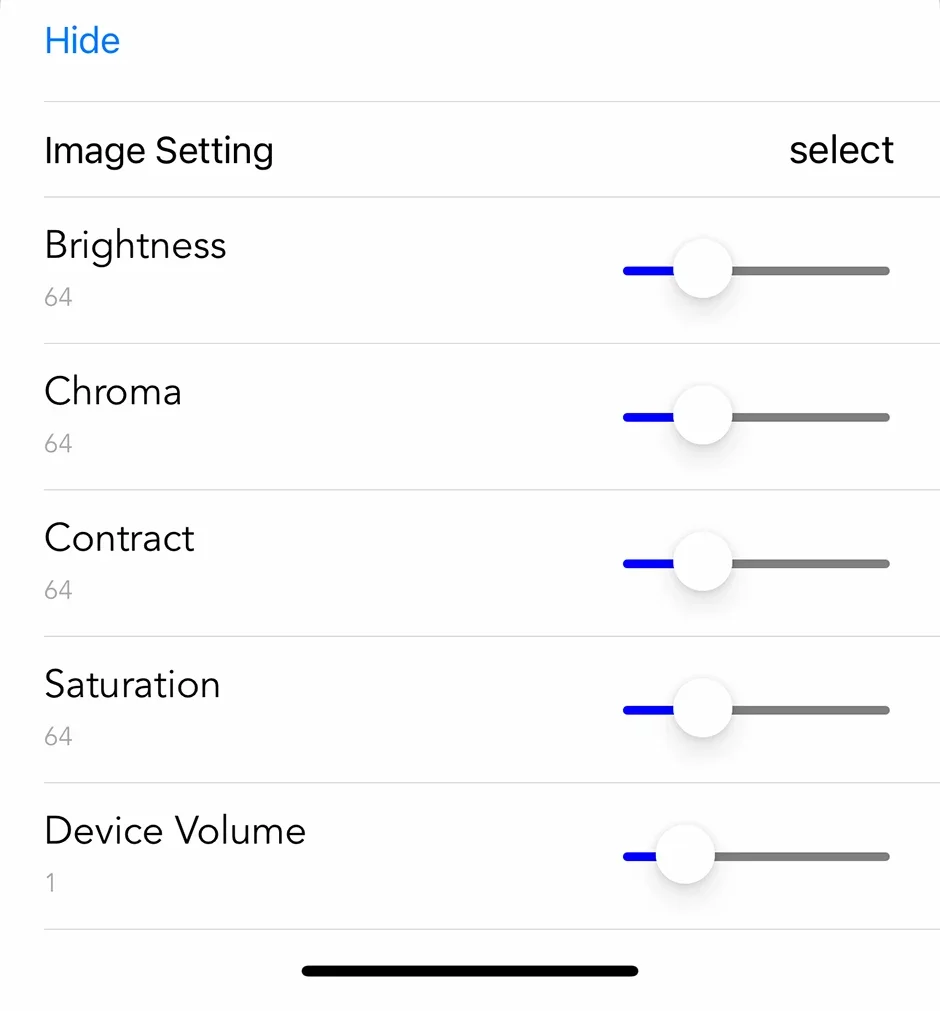
Task: Select the Device Volume label
Action: coord(173,831)
